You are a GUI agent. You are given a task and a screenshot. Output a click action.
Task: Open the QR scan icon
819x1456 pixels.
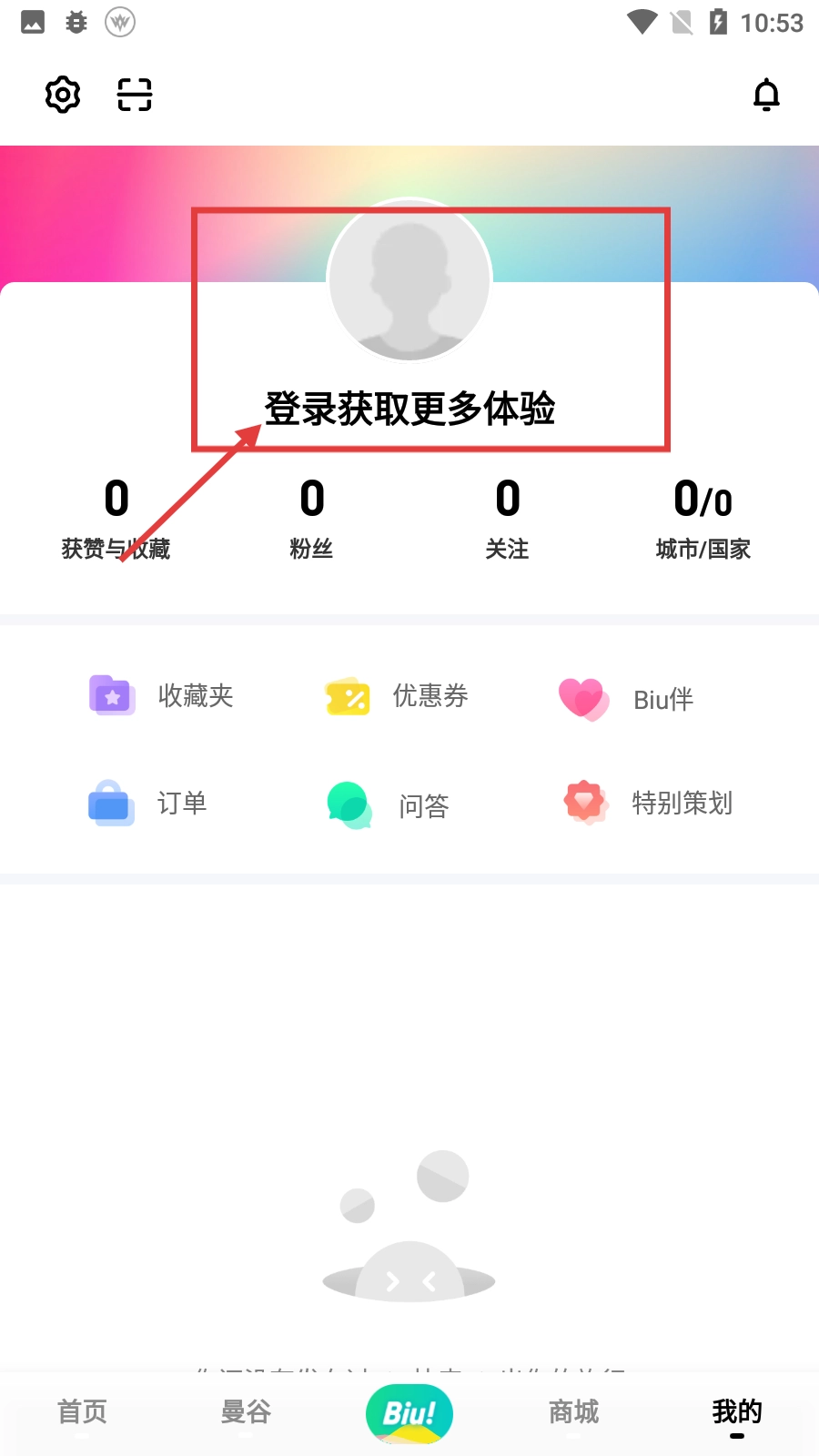coord(135,95)
